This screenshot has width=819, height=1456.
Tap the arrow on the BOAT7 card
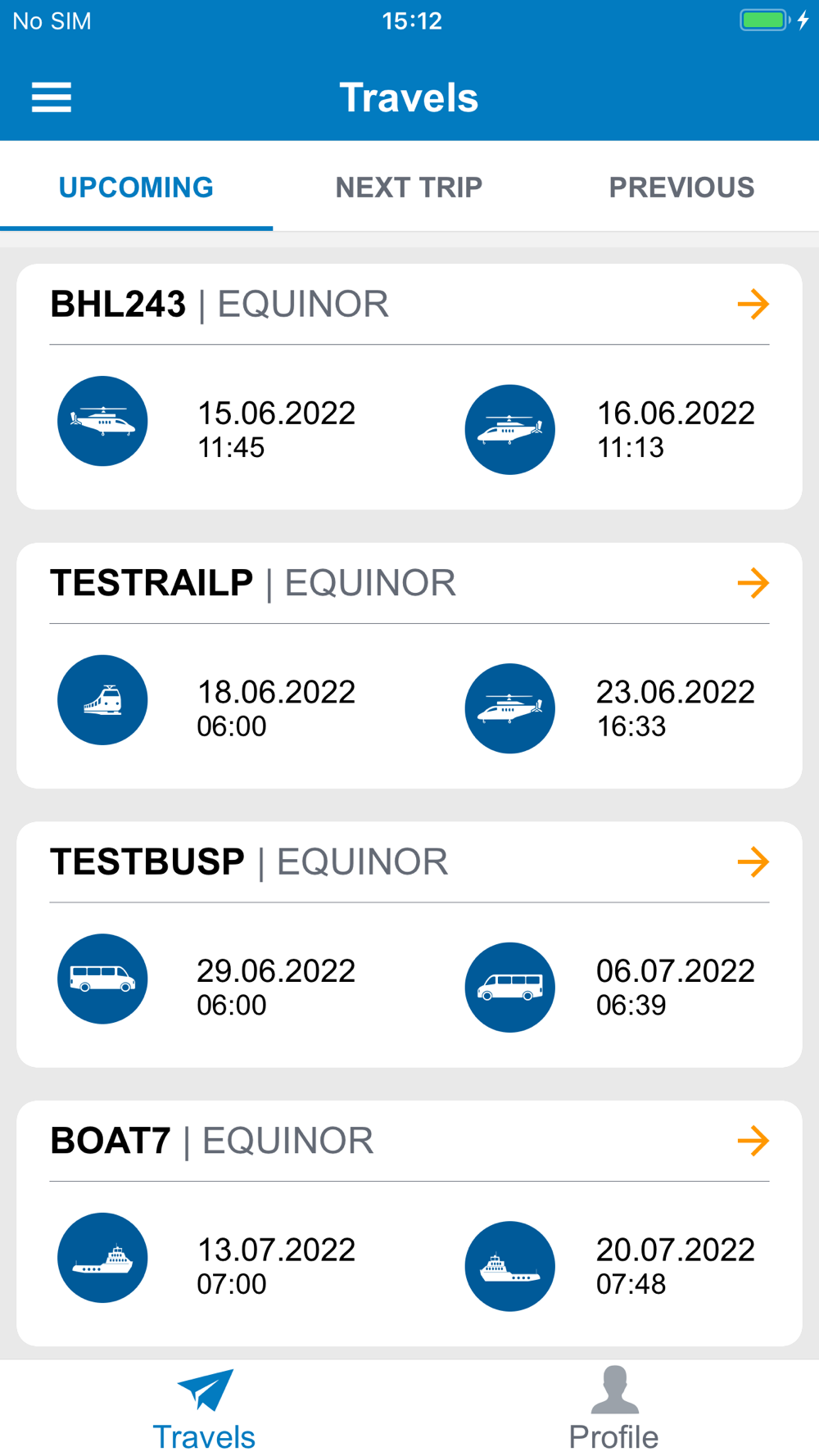(x=753, y=1141)
